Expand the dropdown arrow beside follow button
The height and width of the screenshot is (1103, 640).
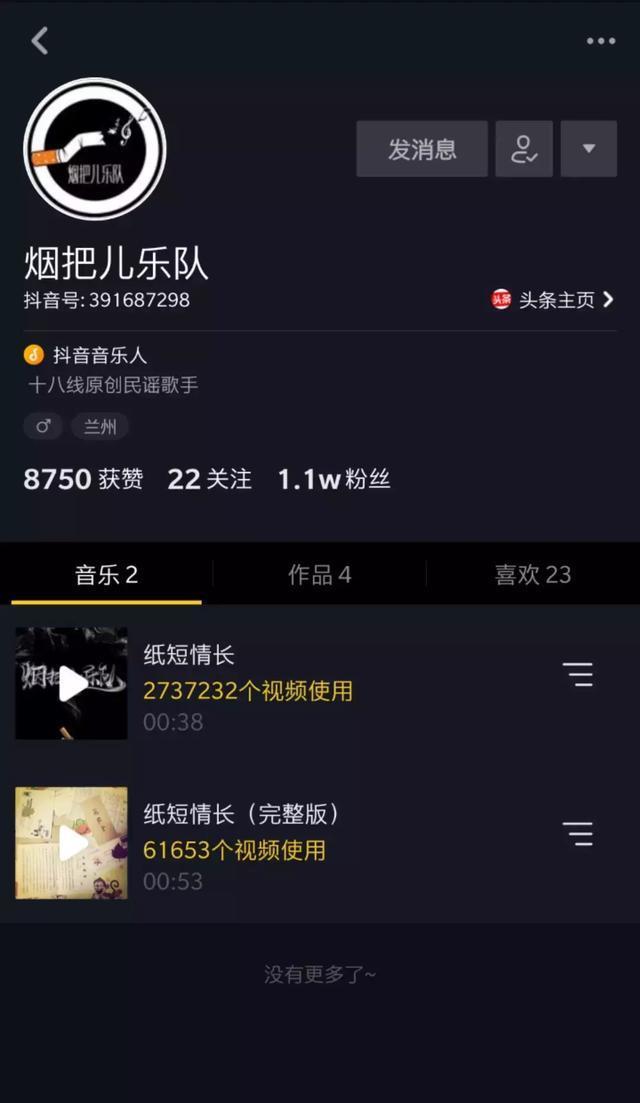(588, 149)
